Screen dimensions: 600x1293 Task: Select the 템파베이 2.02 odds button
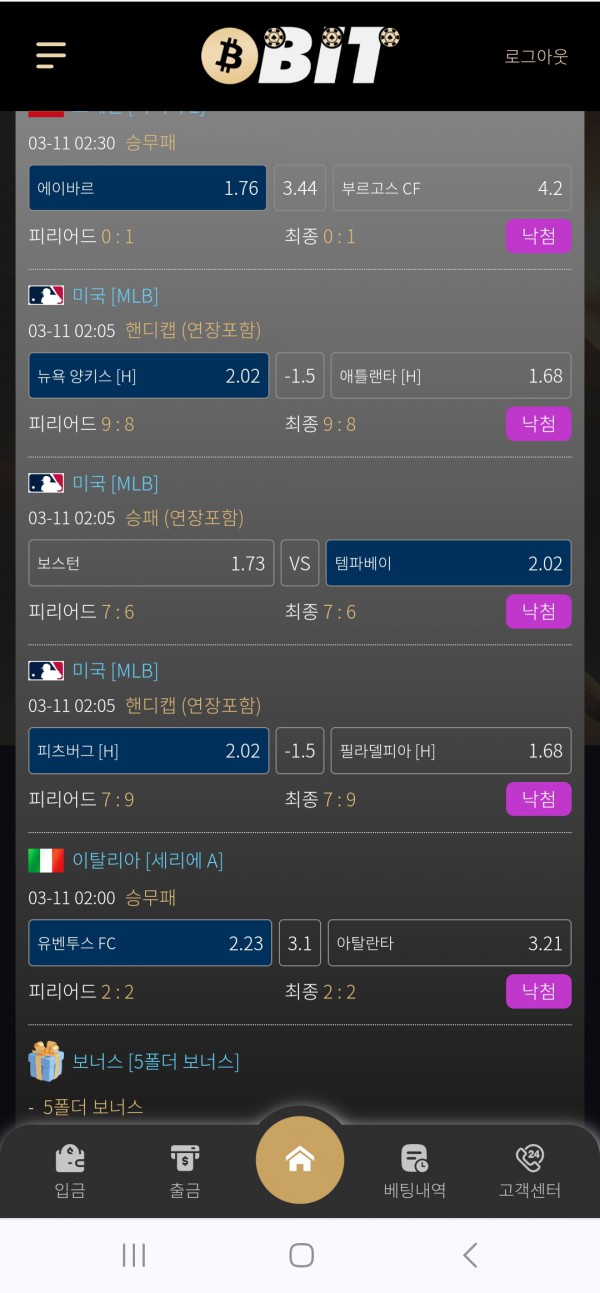click(449, 563)
